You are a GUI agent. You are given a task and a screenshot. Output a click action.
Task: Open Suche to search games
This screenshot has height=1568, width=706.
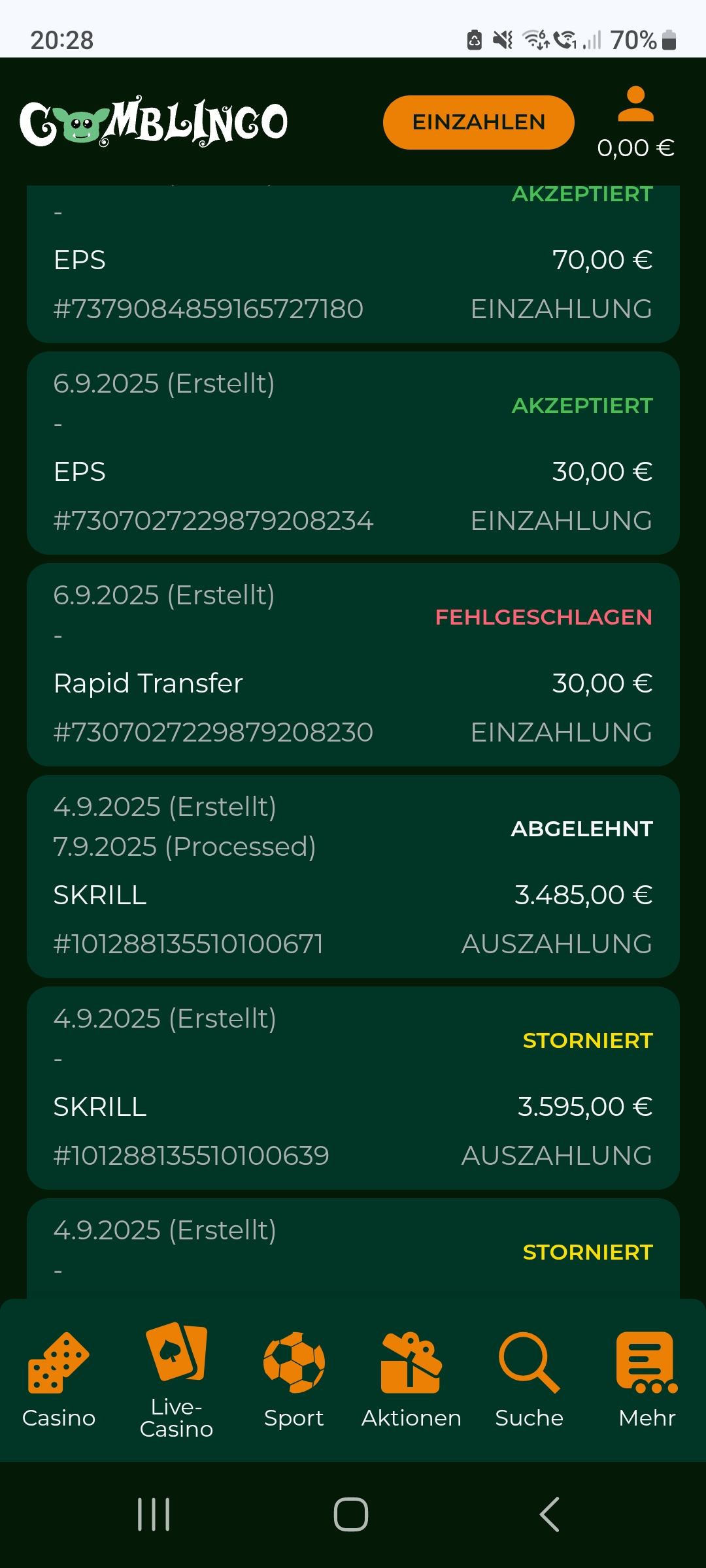click(529, 1380)
